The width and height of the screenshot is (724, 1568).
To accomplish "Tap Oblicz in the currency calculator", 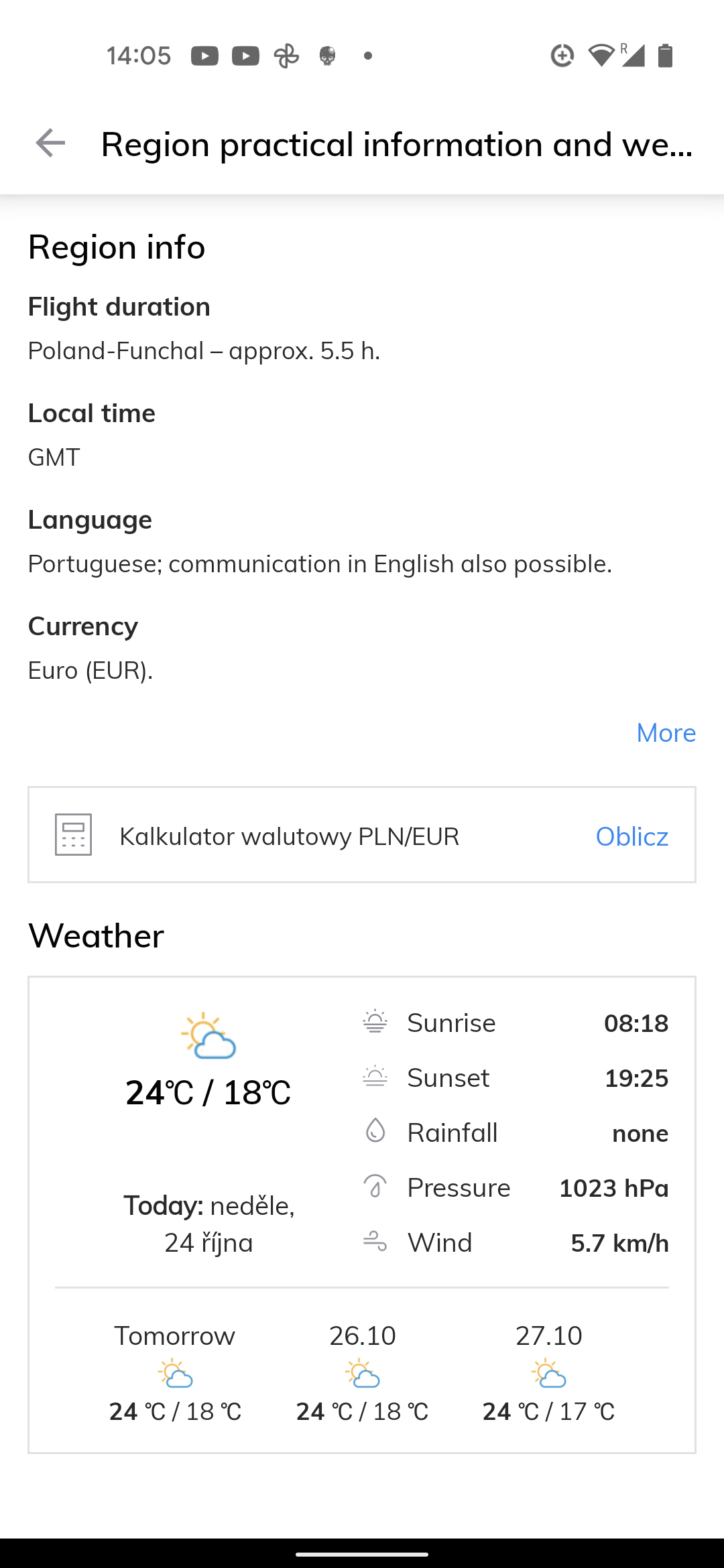I will pos(631,836).
